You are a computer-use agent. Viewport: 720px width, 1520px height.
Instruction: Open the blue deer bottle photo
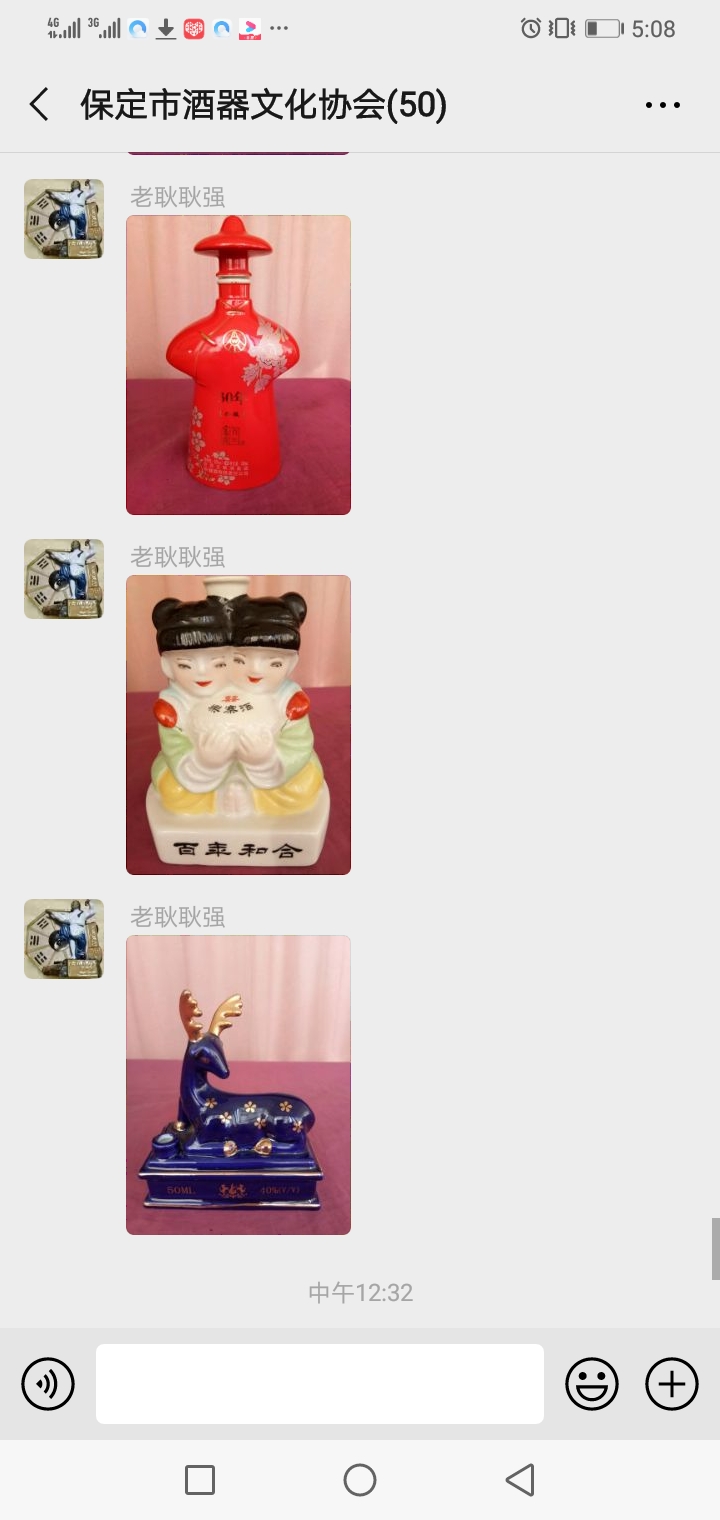238,1085
